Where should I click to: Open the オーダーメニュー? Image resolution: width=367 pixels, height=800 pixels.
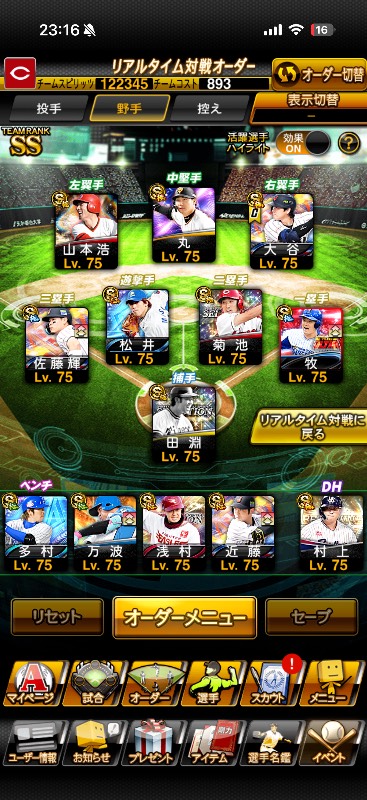coord(184,617)
